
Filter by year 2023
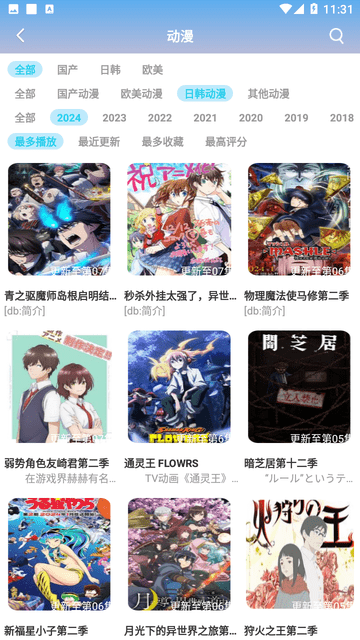pos(114,118)
